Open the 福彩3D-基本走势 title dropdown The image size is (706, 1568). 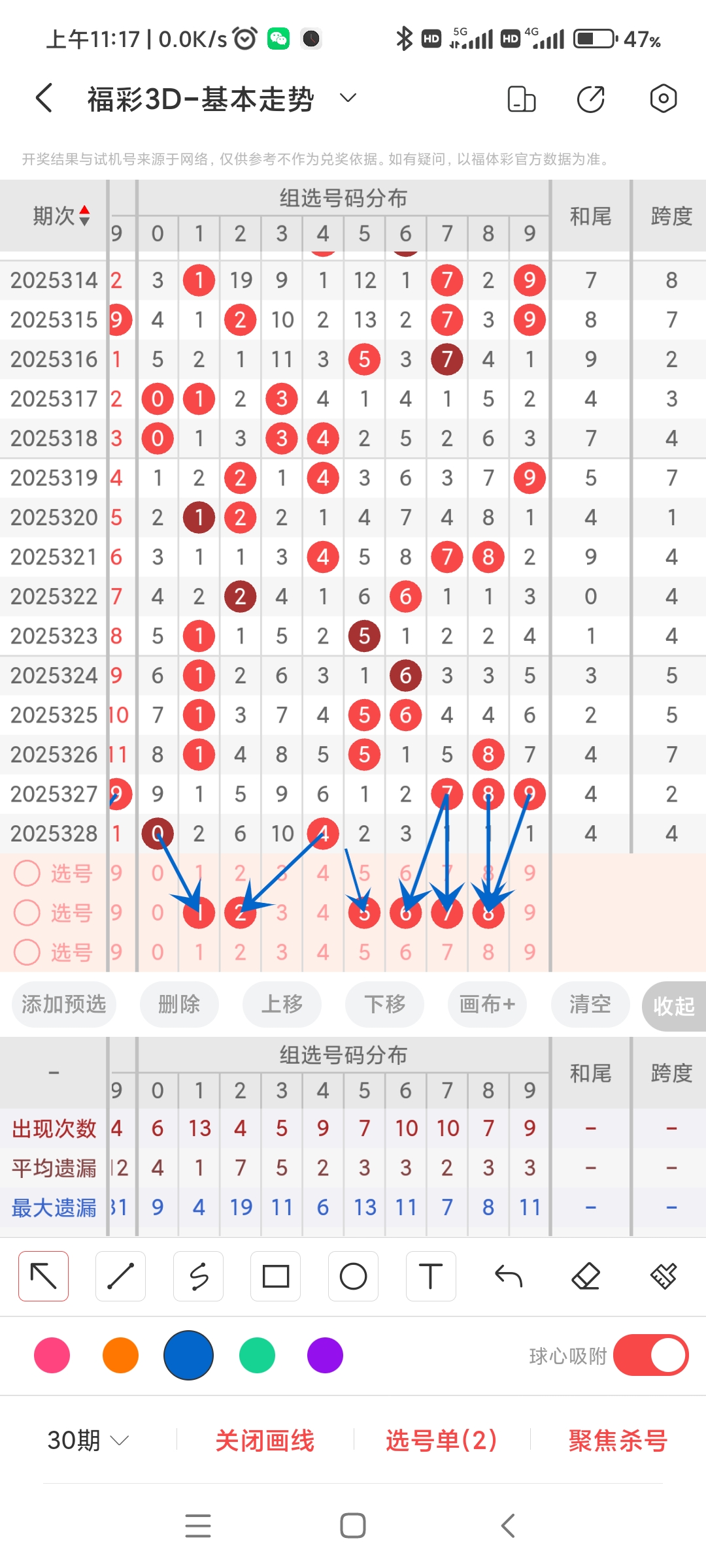pyautogui.click(x=347, y=98)
